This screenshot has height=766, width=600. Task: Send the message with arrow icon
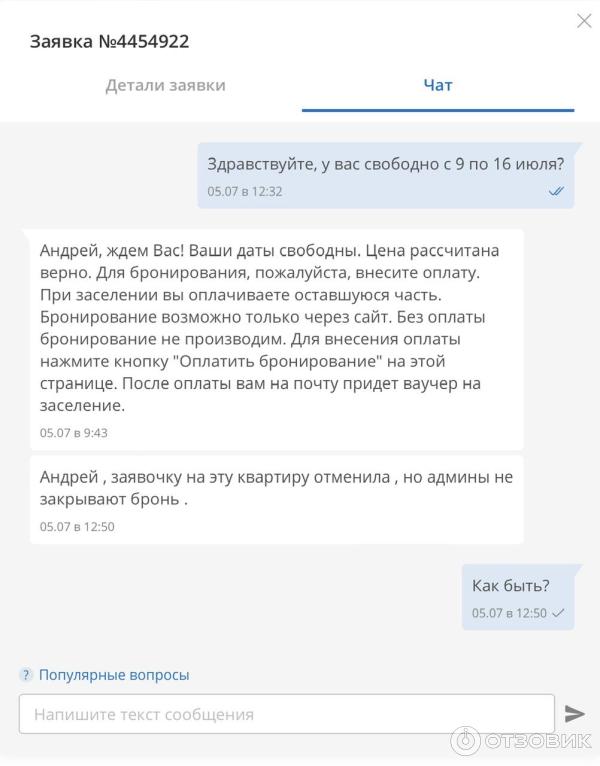coord(575,714)
